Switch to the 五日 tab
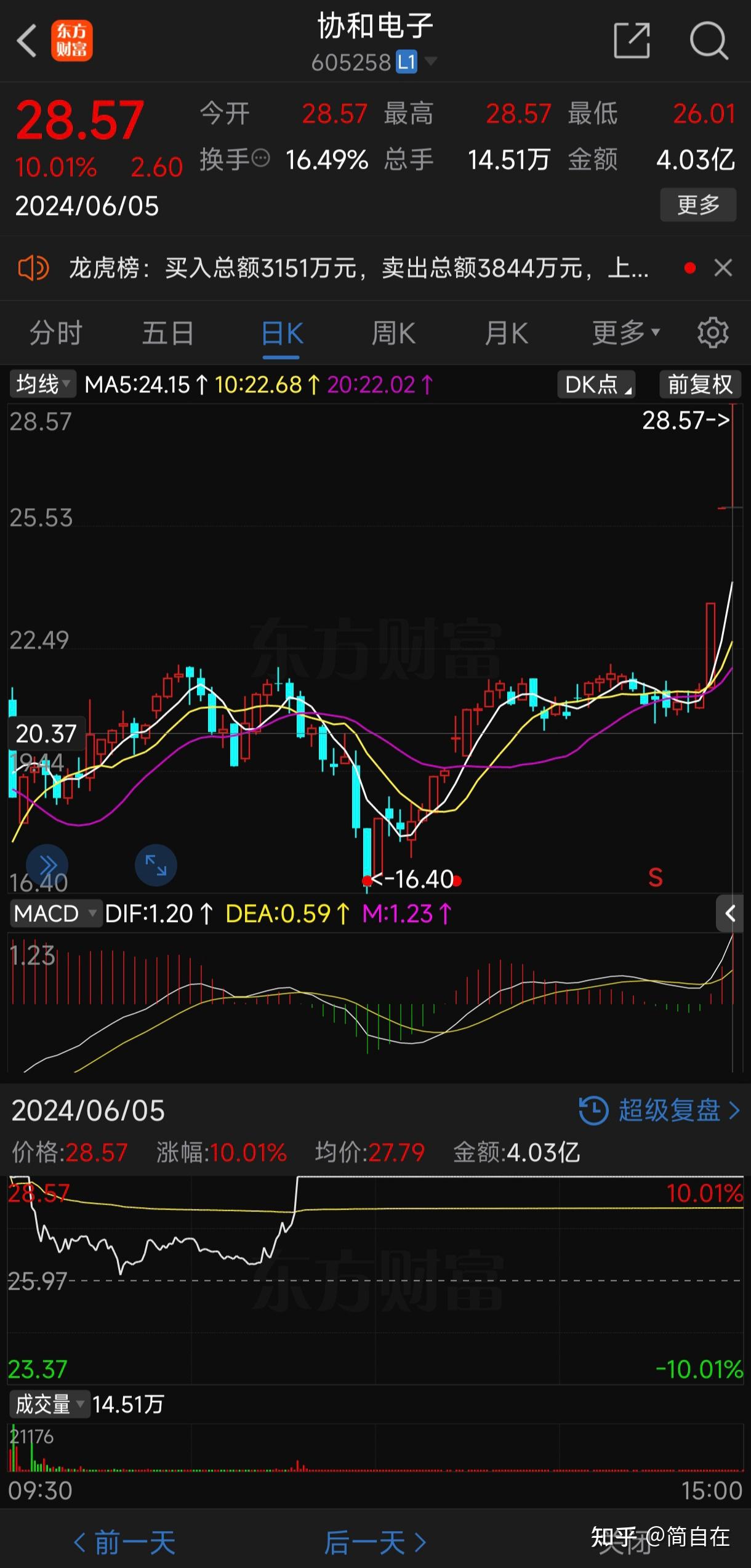 point(168,333)
